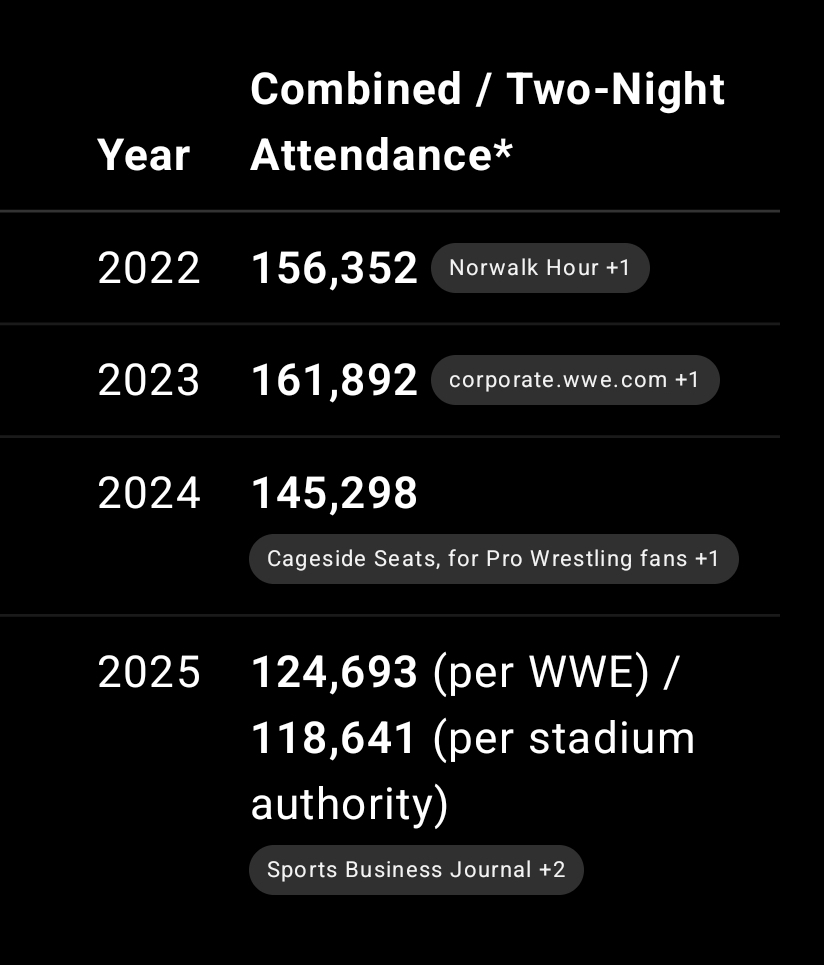The width and height of the screenshot is (824, 965).
Task: Open the Norwalk Hour +1 source chip
Action: [x=540, y=268]
